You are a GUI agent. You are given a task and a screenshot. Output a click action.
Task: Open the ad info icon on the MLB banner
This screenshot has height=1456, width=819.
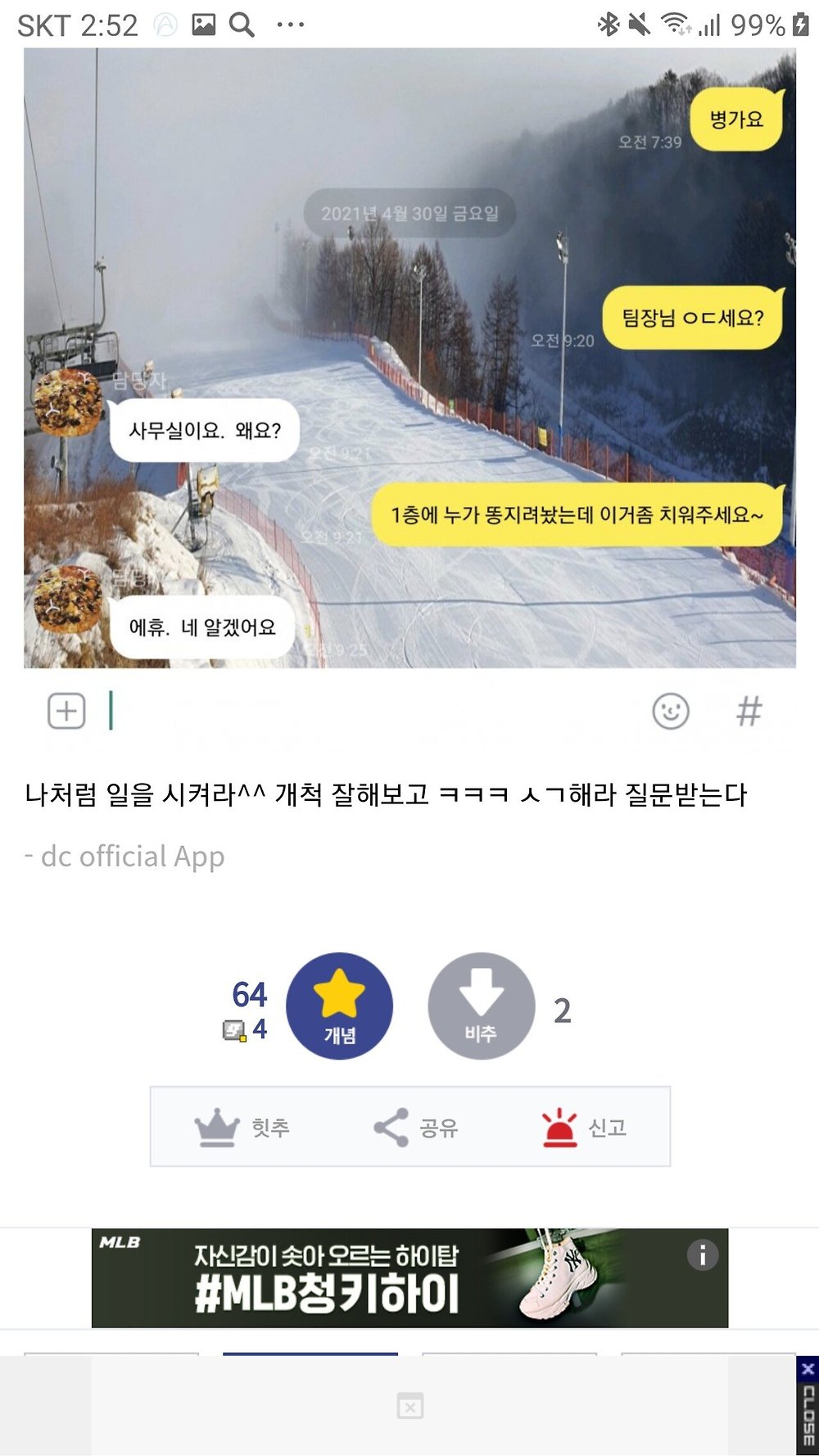pyautogui.click(x=703, y=1255)
